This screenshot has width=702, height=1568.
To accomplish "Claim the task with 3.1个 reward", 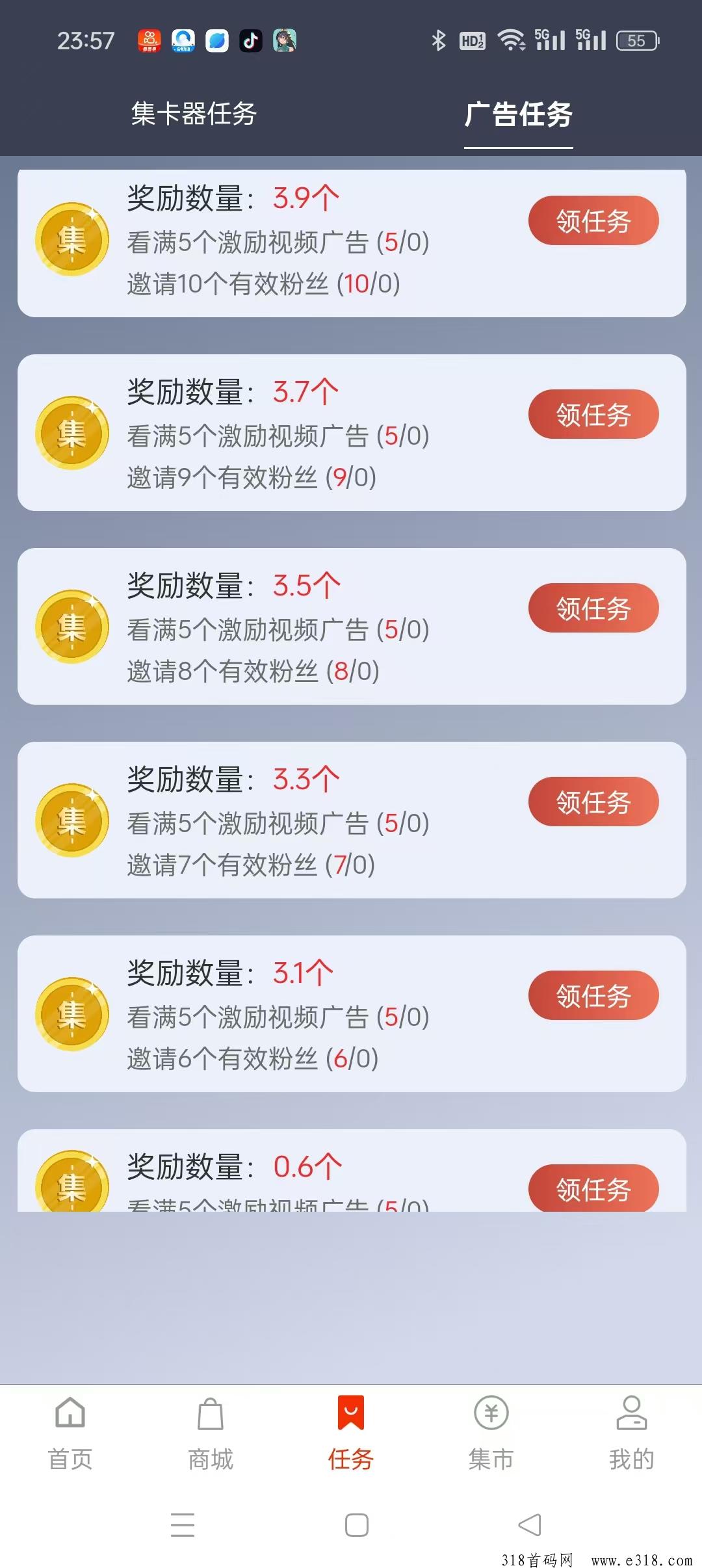I will point(593,996).
